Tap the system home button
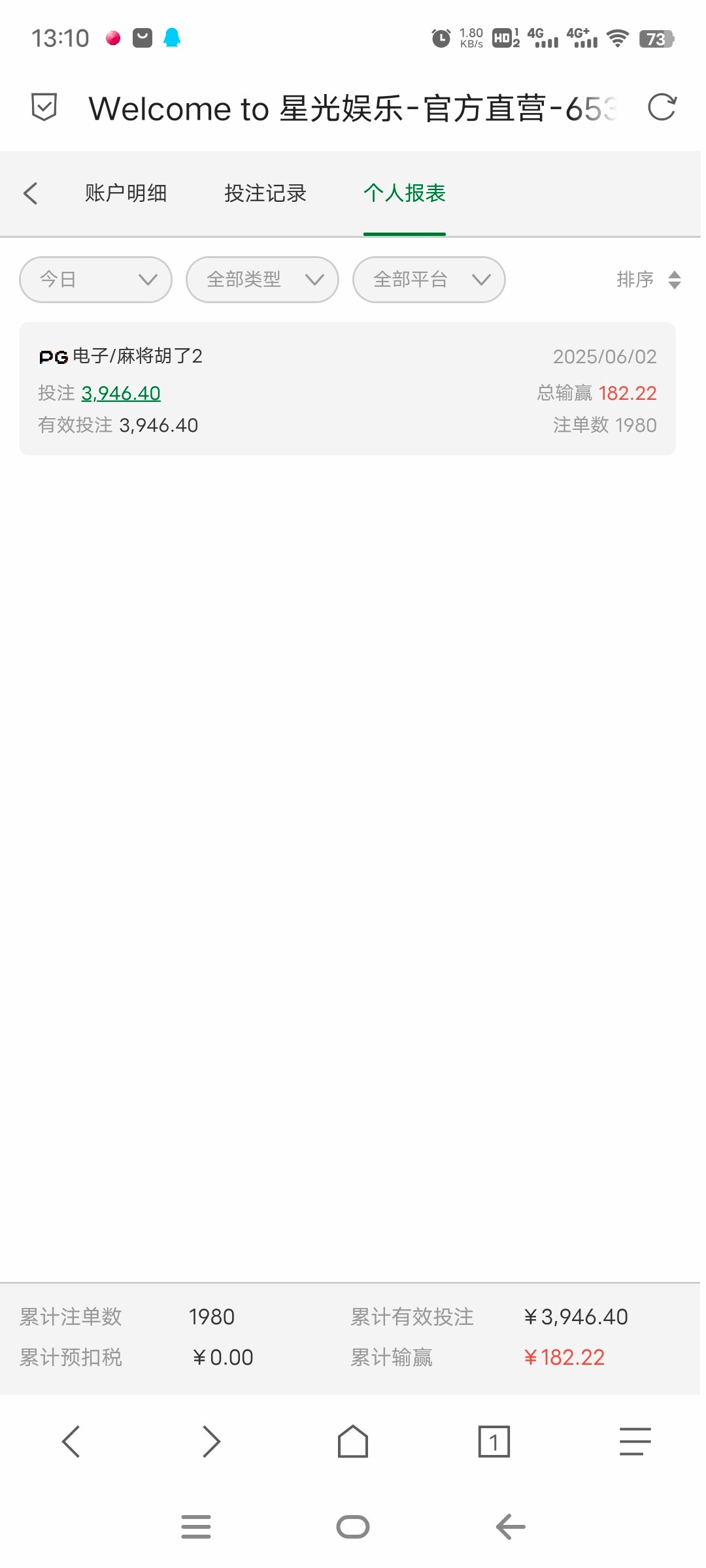Screen dimensions: 706x1568 click(353, 1527)
